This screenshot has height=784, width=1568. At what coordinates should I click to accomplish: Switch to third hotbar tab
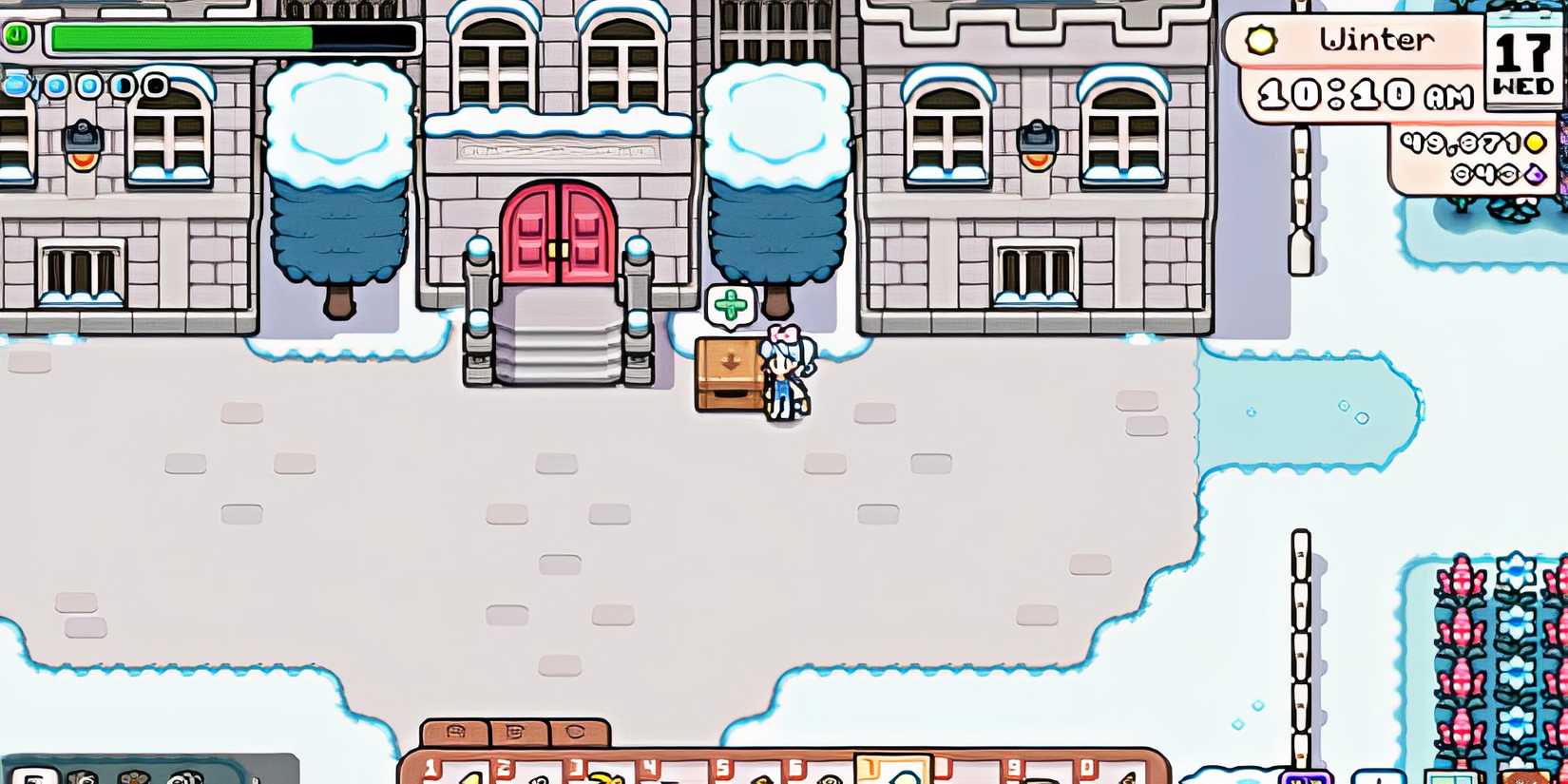click(x=575, y=733)
